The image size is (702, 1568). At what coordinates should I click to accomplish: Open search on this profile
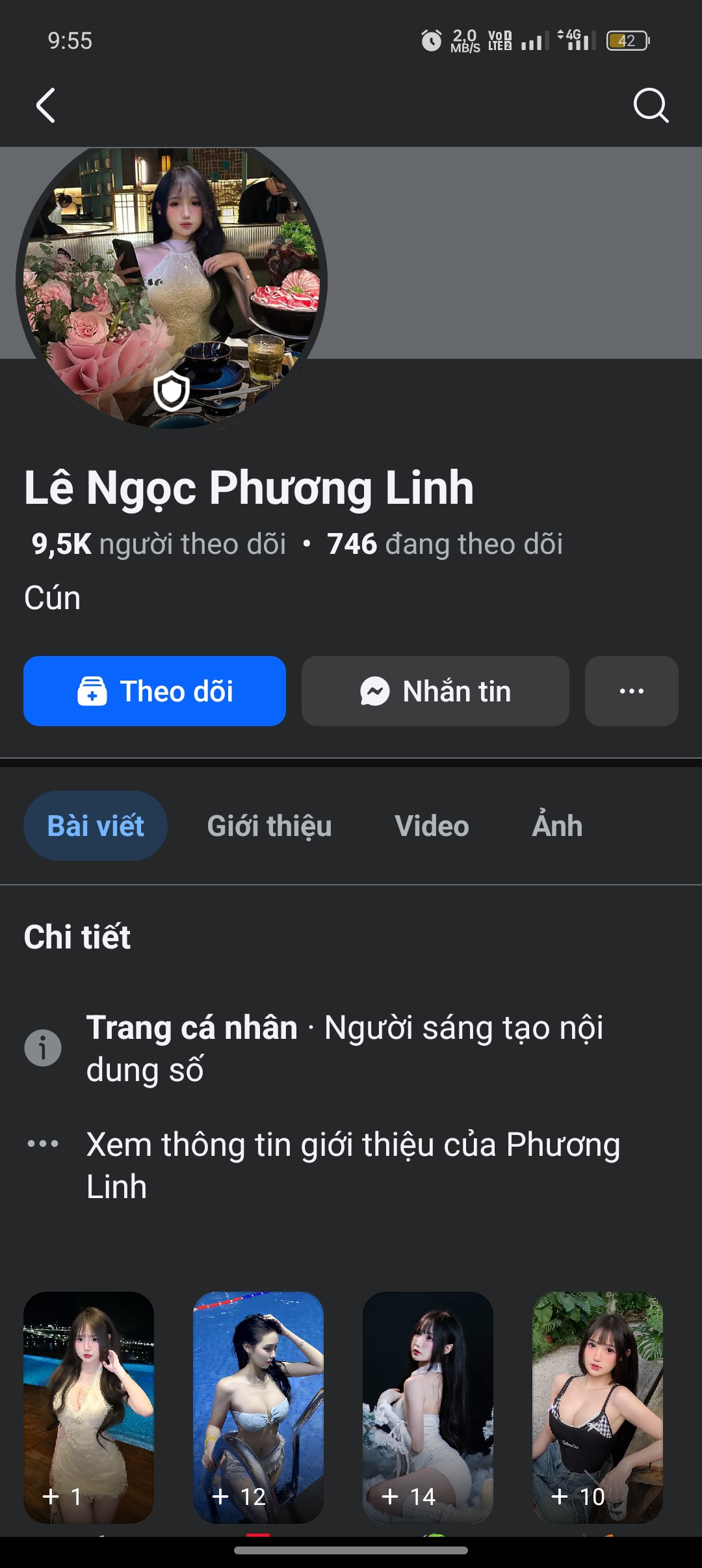pyautogui.click(x=651, y=106)
